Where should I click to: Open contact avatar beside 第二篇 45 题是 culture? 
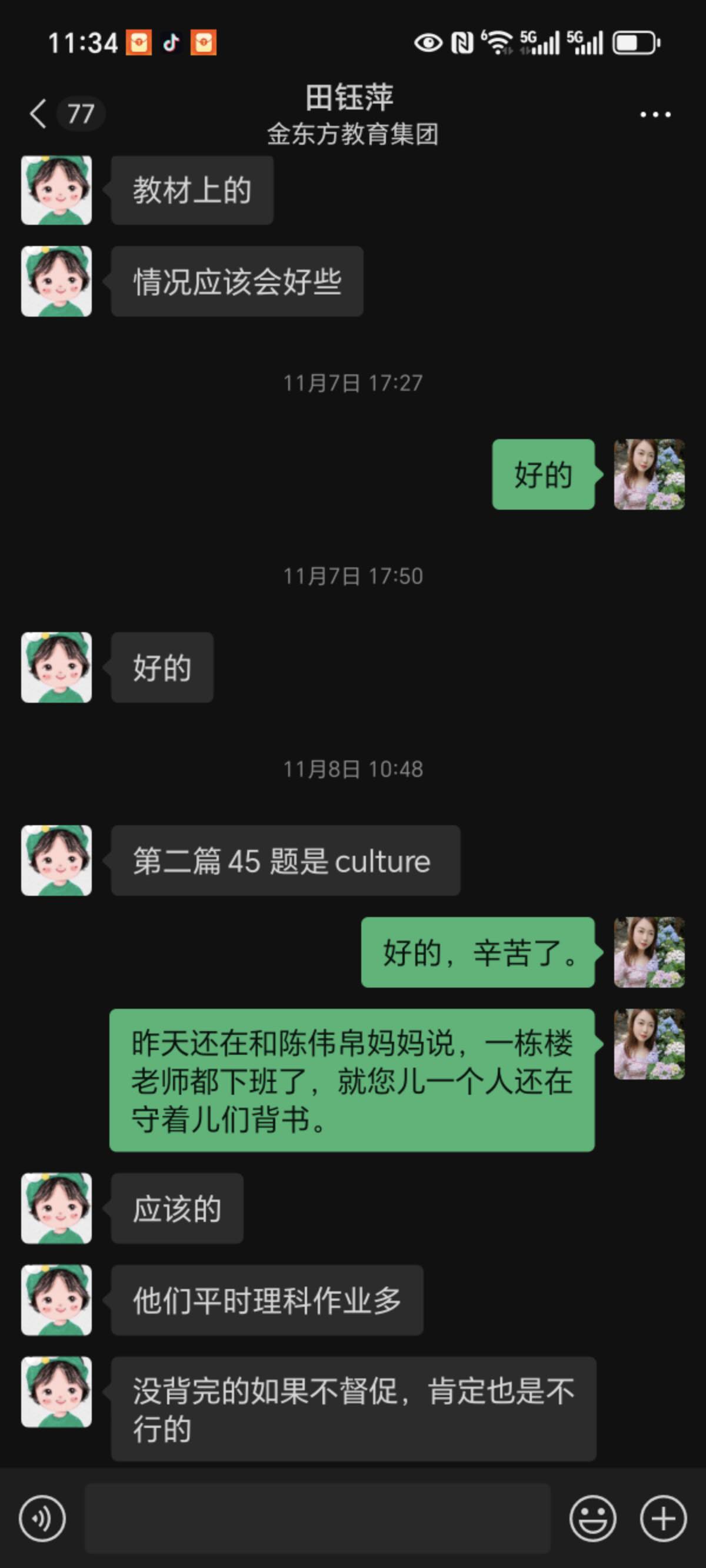point(56,860)
